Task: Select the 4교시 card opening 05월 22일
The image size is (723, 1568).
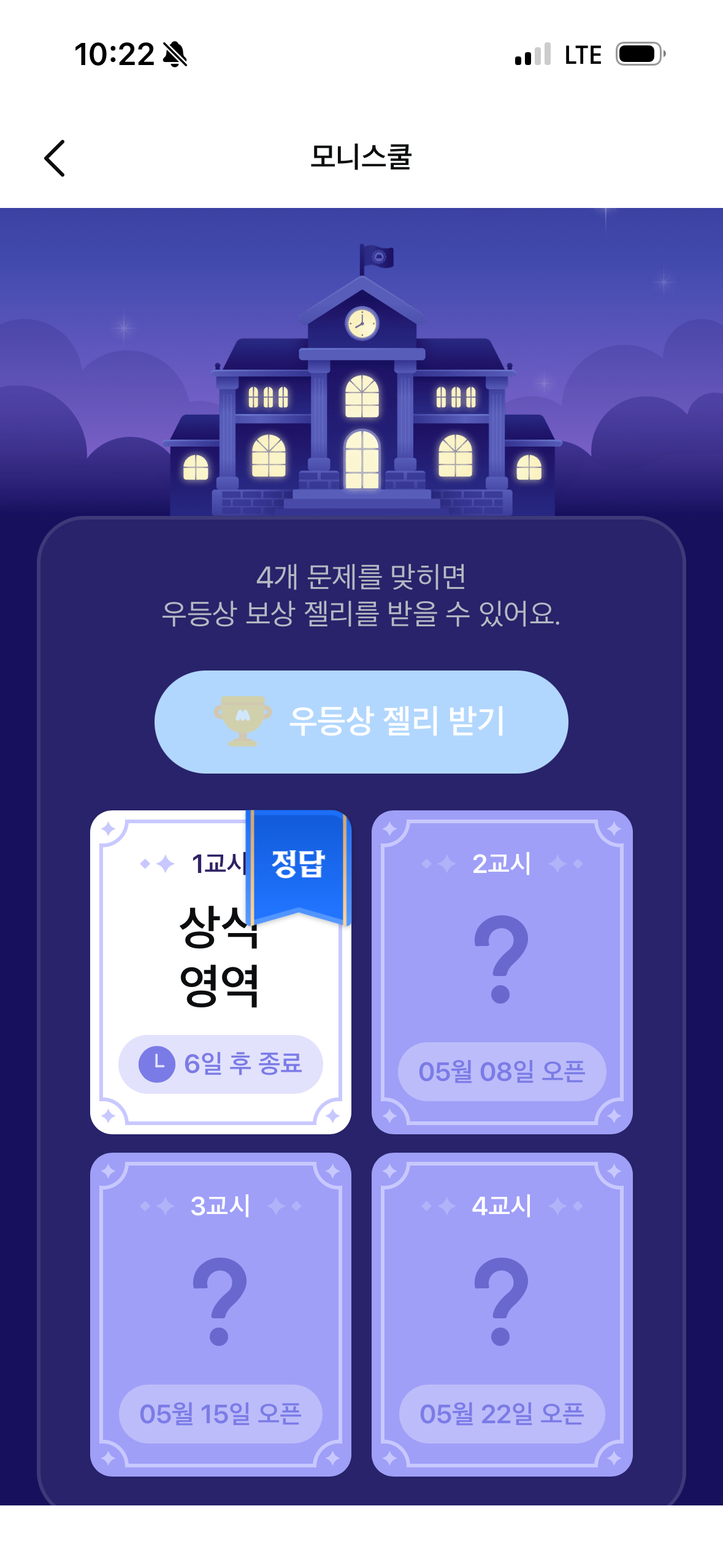Action: (502, 1314)
